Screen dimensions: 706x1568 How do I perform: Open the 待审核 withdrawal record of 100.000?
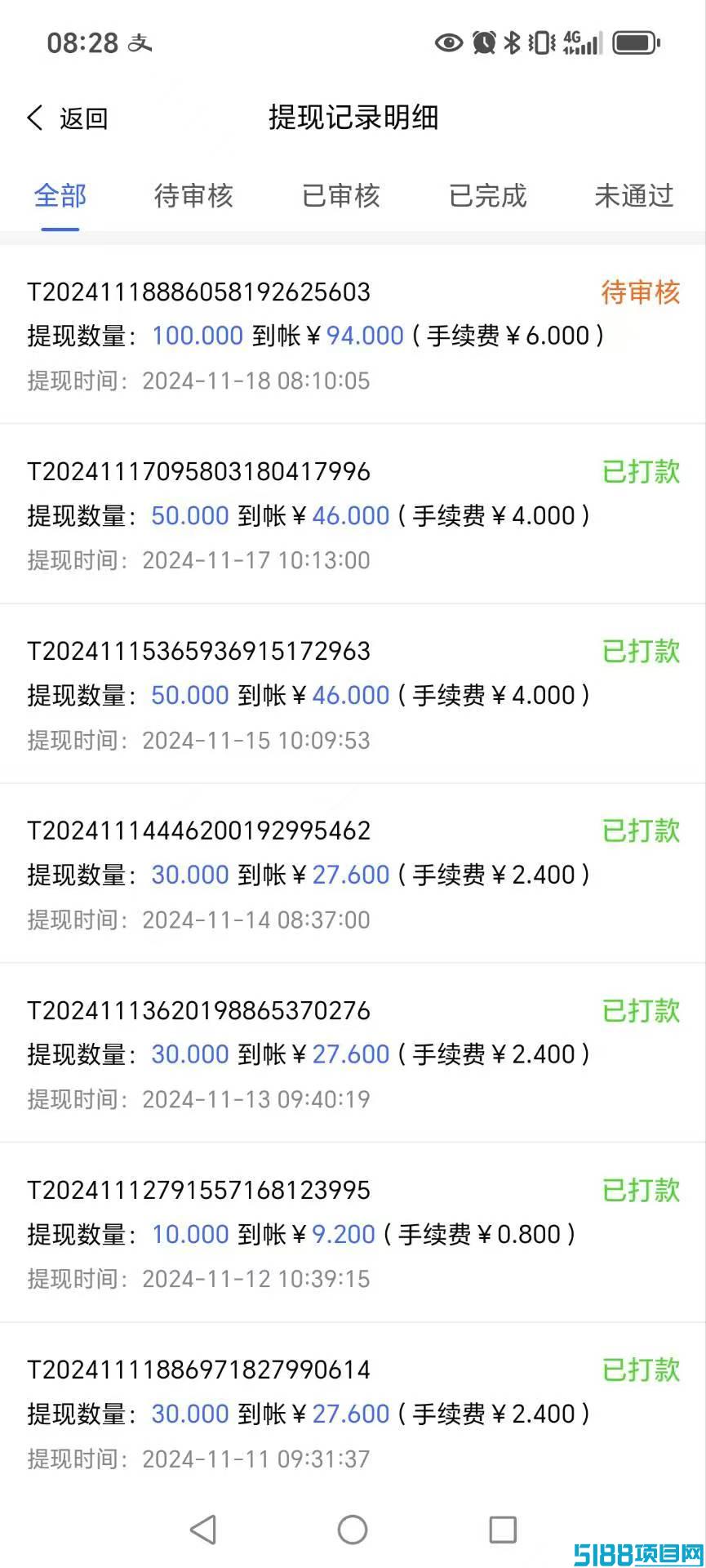point(353,335)
